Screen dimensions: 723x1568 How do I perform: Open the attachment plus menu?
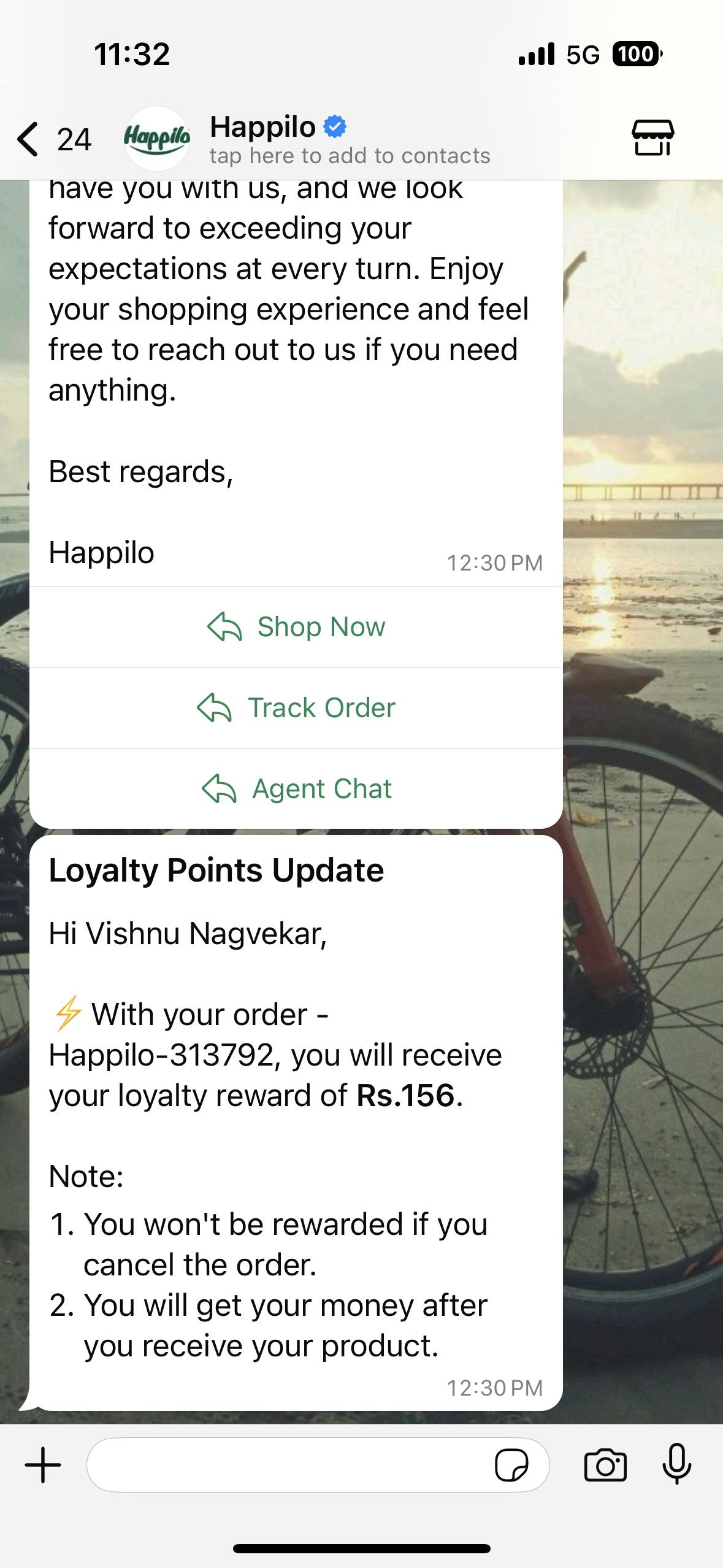pyautogui.click(x=43, y=1465)
